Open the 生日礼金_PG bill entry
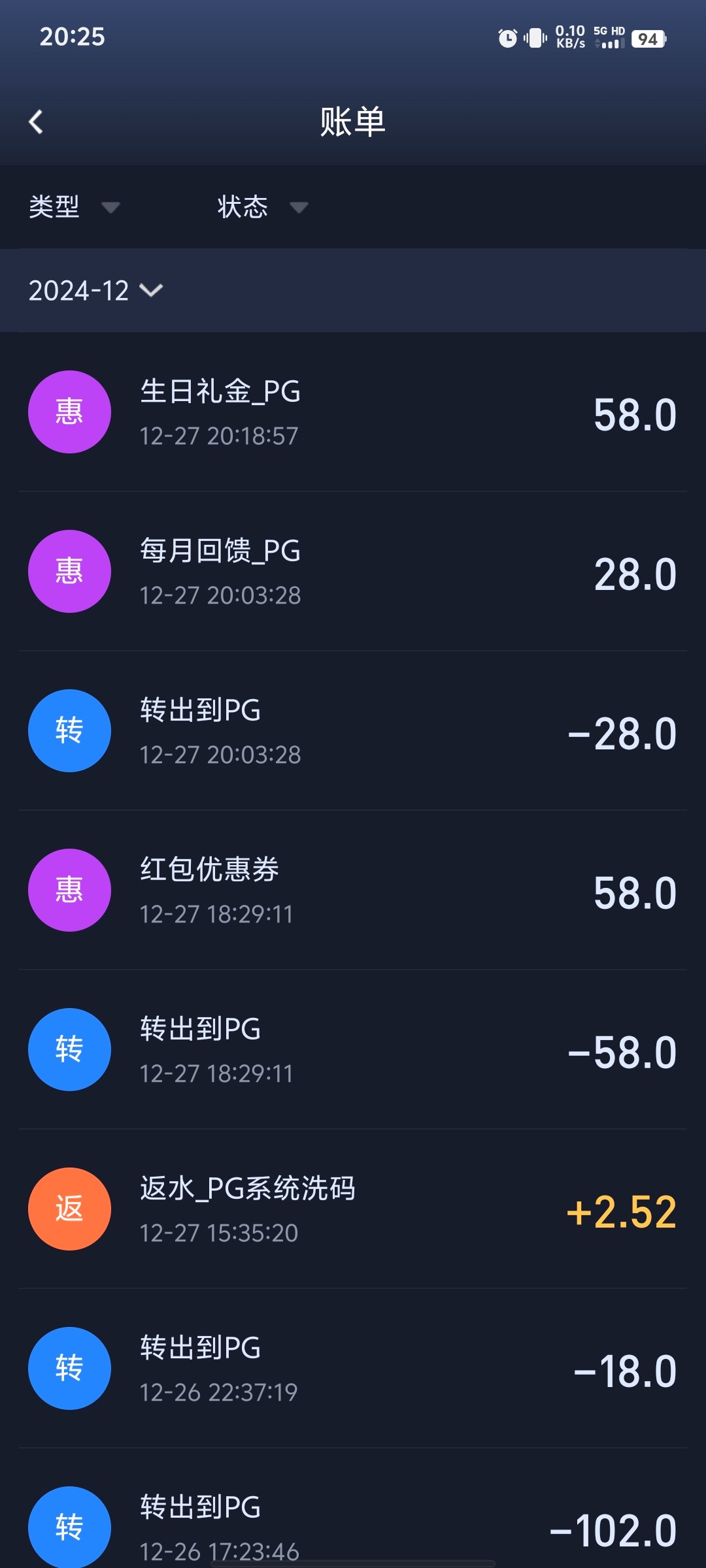Viewport: 706px width, 1568px height. [x=353, y=412]
